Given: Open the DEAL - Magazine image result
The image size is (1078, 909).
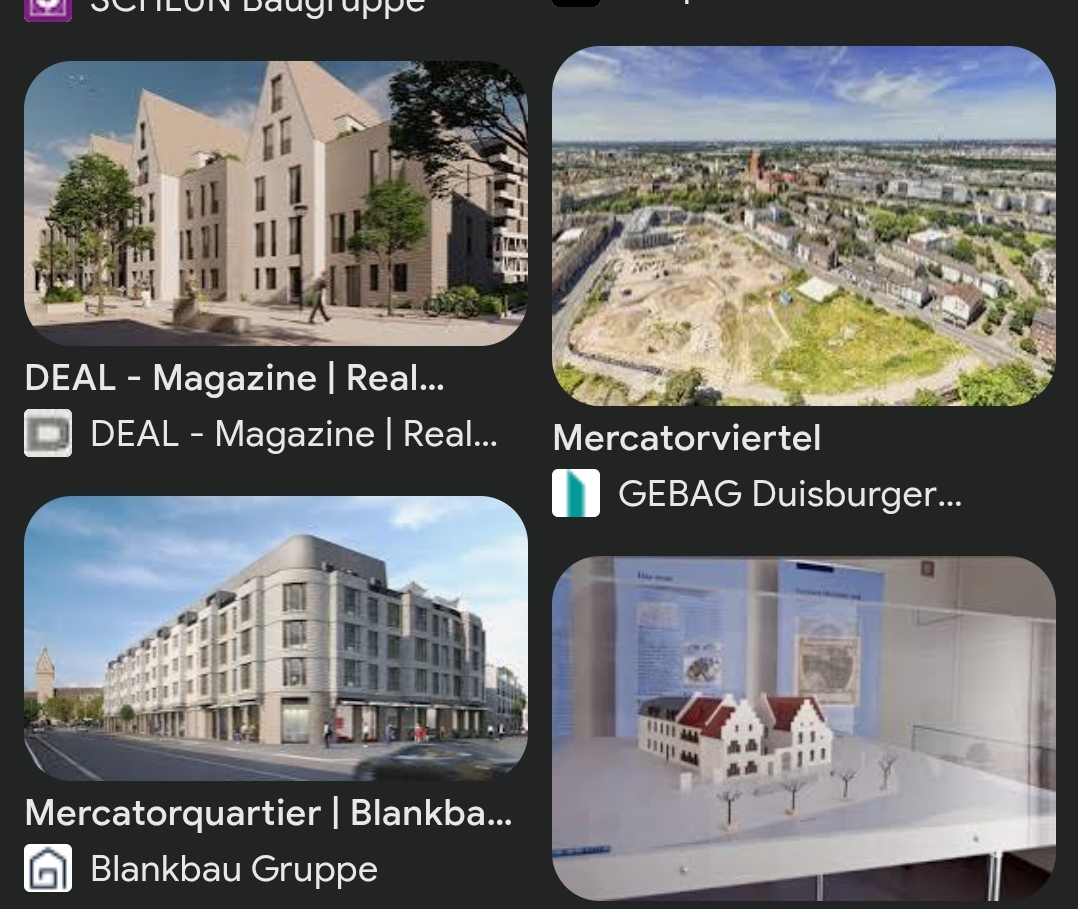Looking at the screenshot, I should 275,203.
